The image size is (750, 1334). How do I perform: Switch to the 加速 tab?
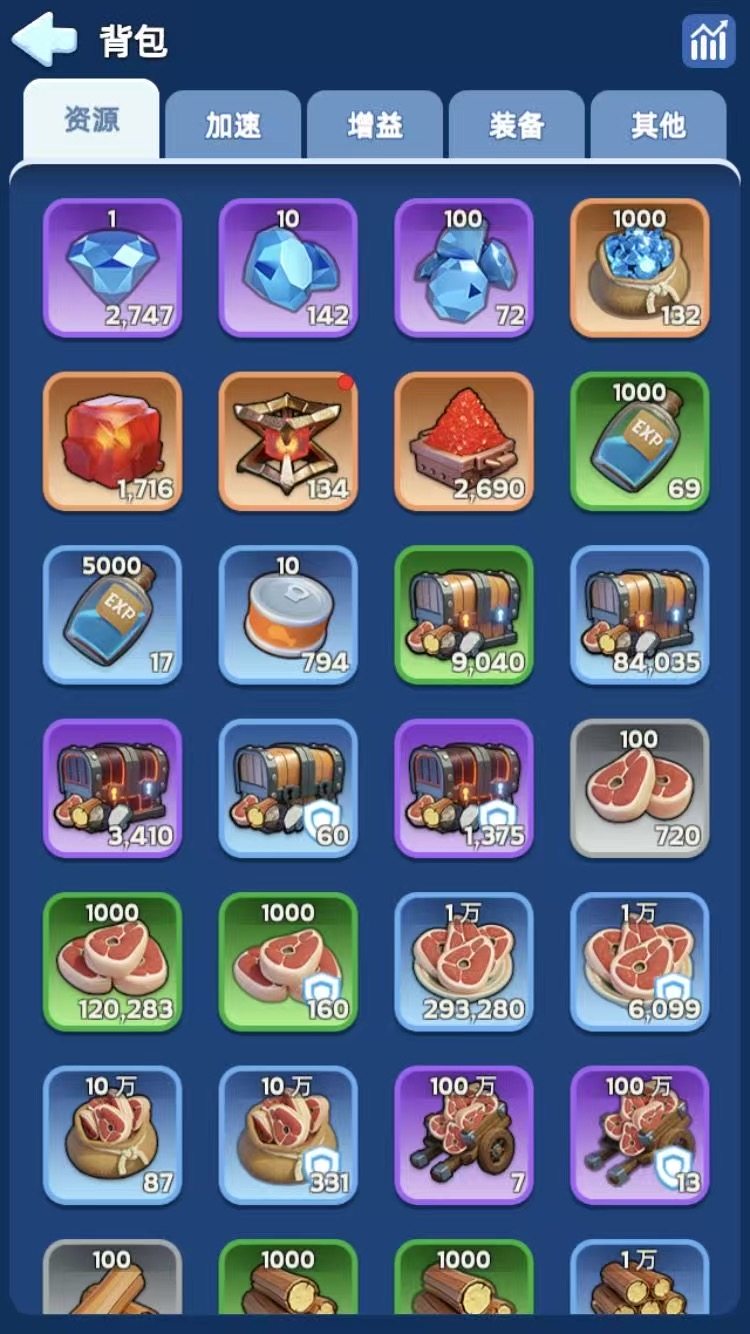click(x=233, y=125)
